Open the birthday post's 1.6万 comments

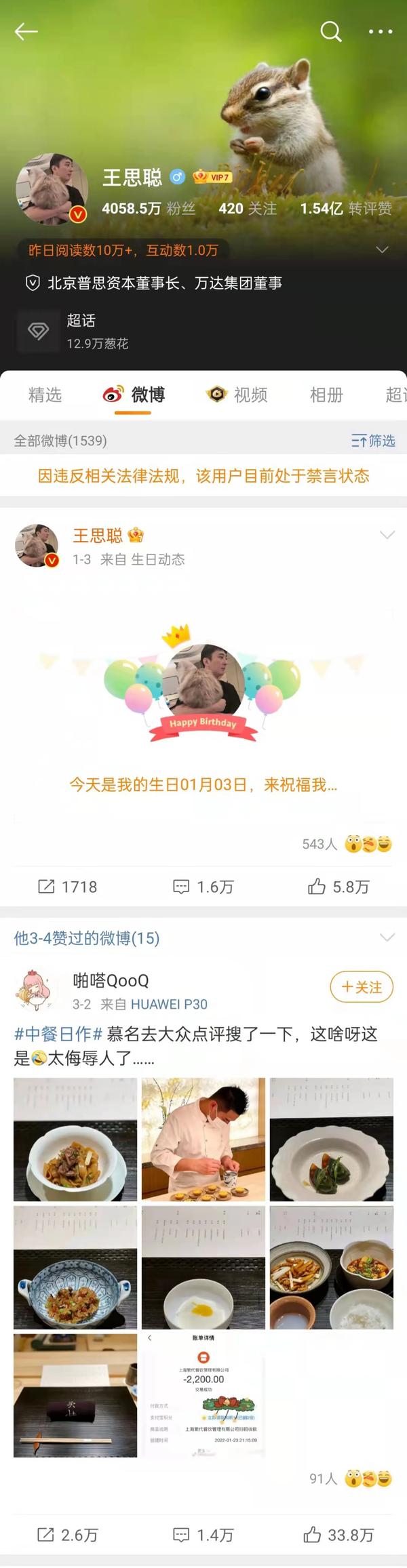(x=203, y=886)
